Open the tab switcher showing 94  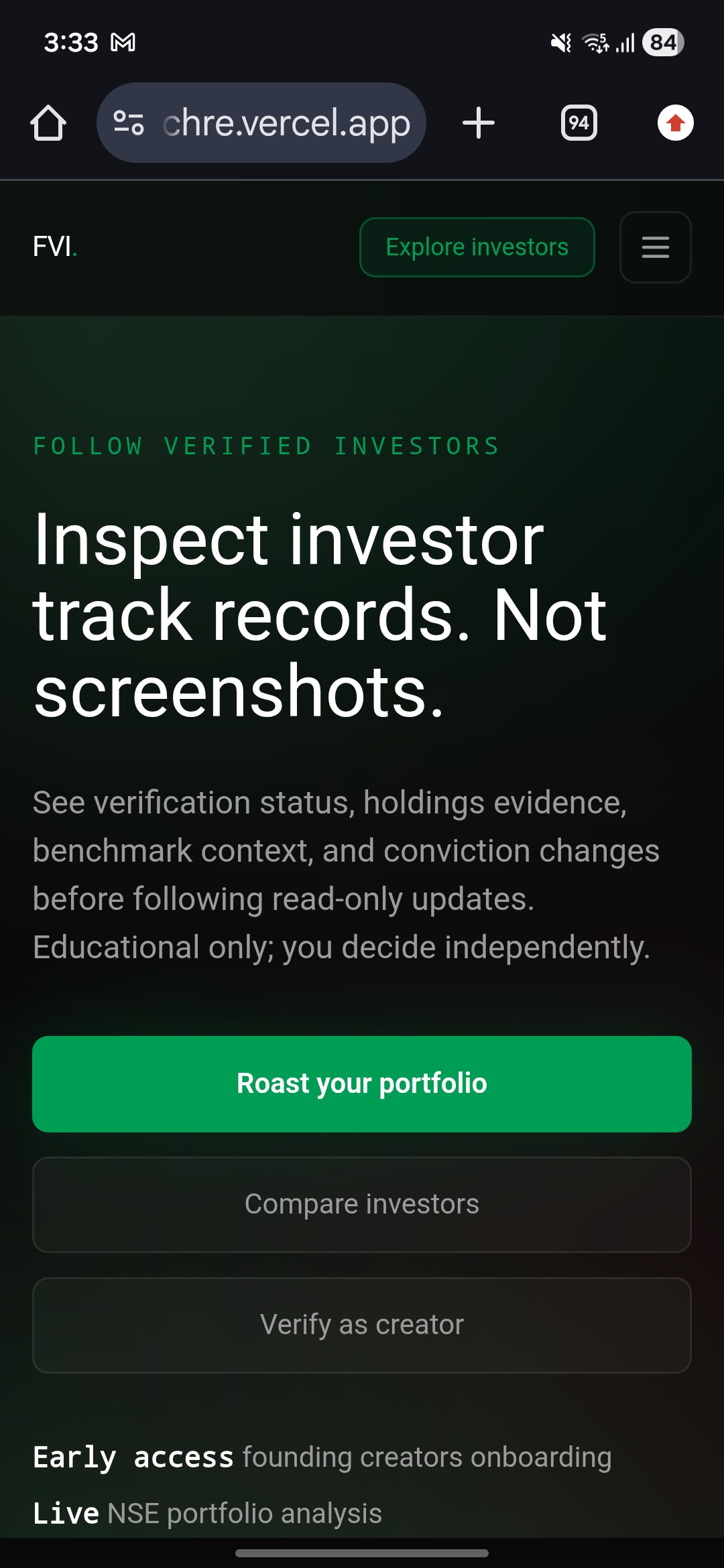(579, 123)
